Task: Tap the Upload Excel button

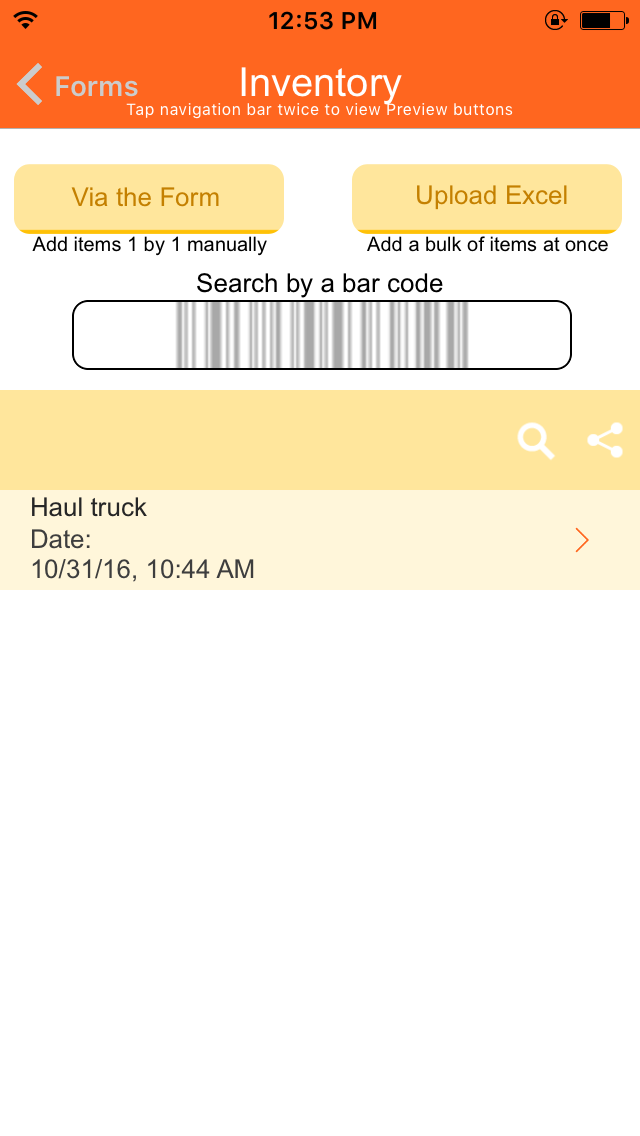Action: 486,197
